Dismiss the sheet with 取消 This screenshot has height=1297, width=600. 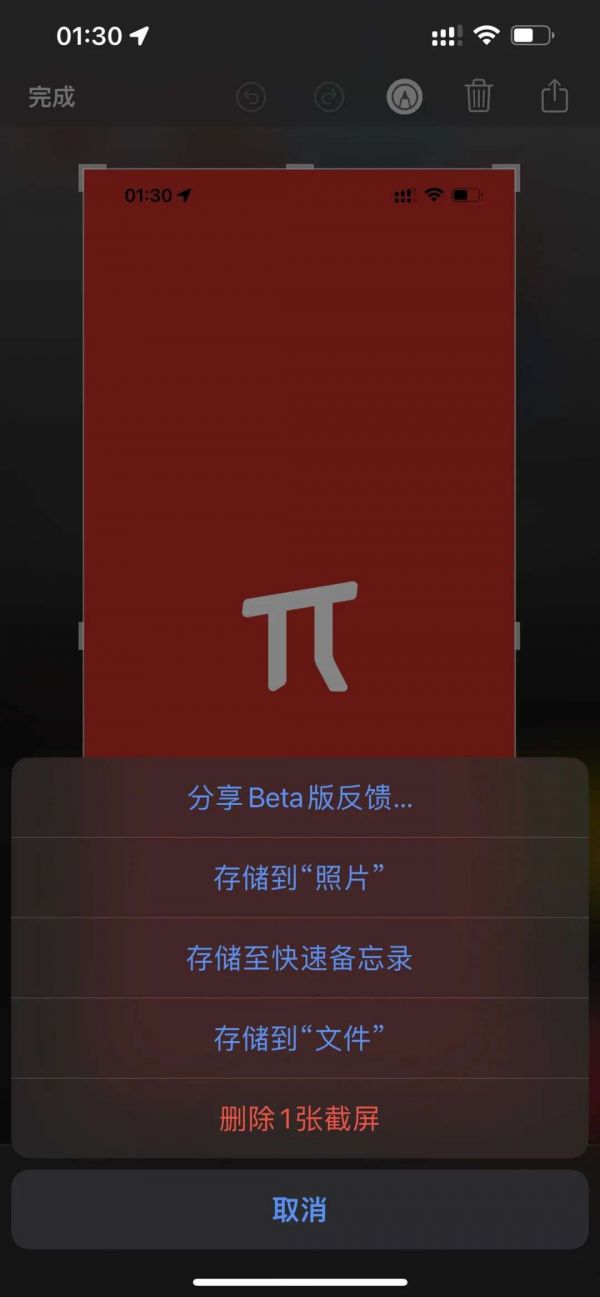[300, 1210]
